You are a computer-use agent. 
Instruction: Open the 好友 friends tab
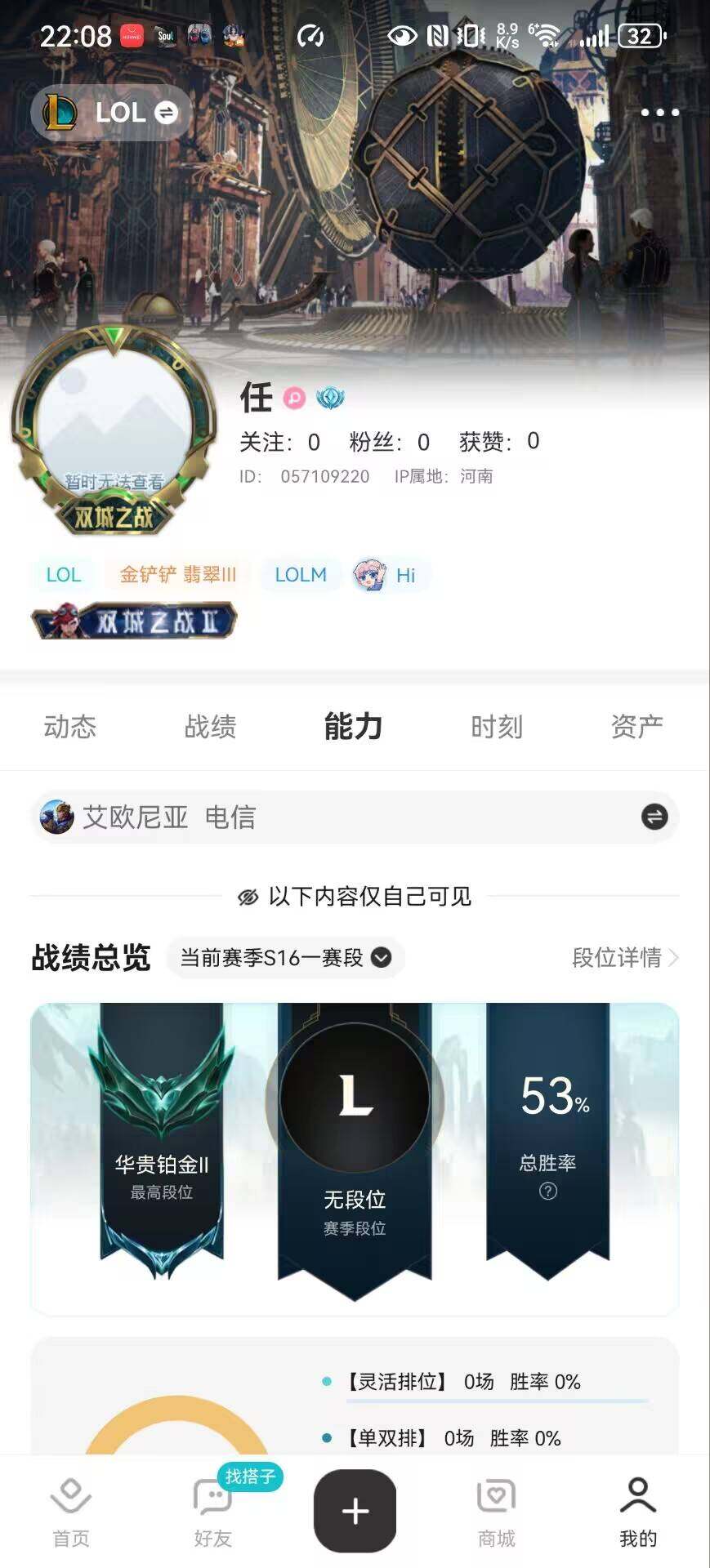[213, 1512]
